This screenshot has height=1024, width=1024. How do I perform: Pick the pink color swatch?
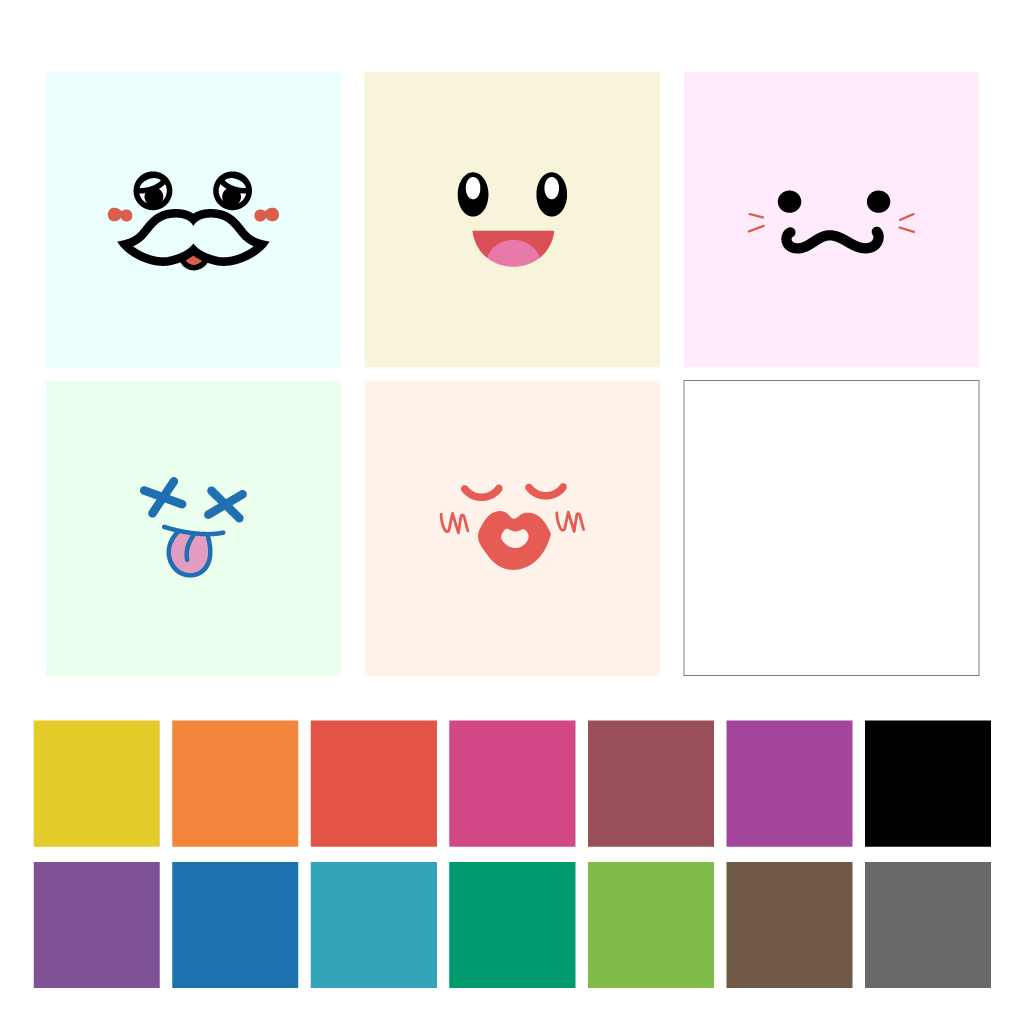click(512, 783)
